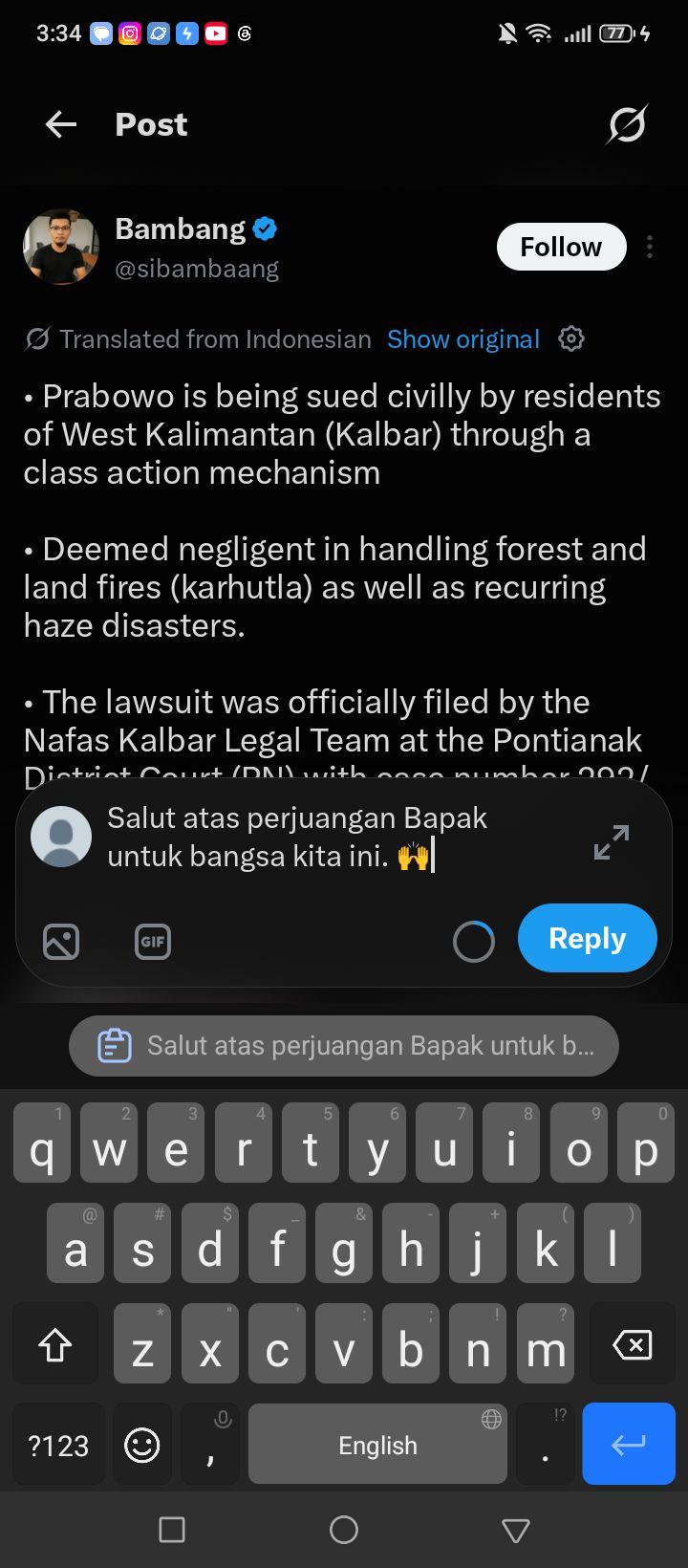688x1568 pixels.
Task: Open the overflow menu next to Follow
Action: tap(650, 247)
